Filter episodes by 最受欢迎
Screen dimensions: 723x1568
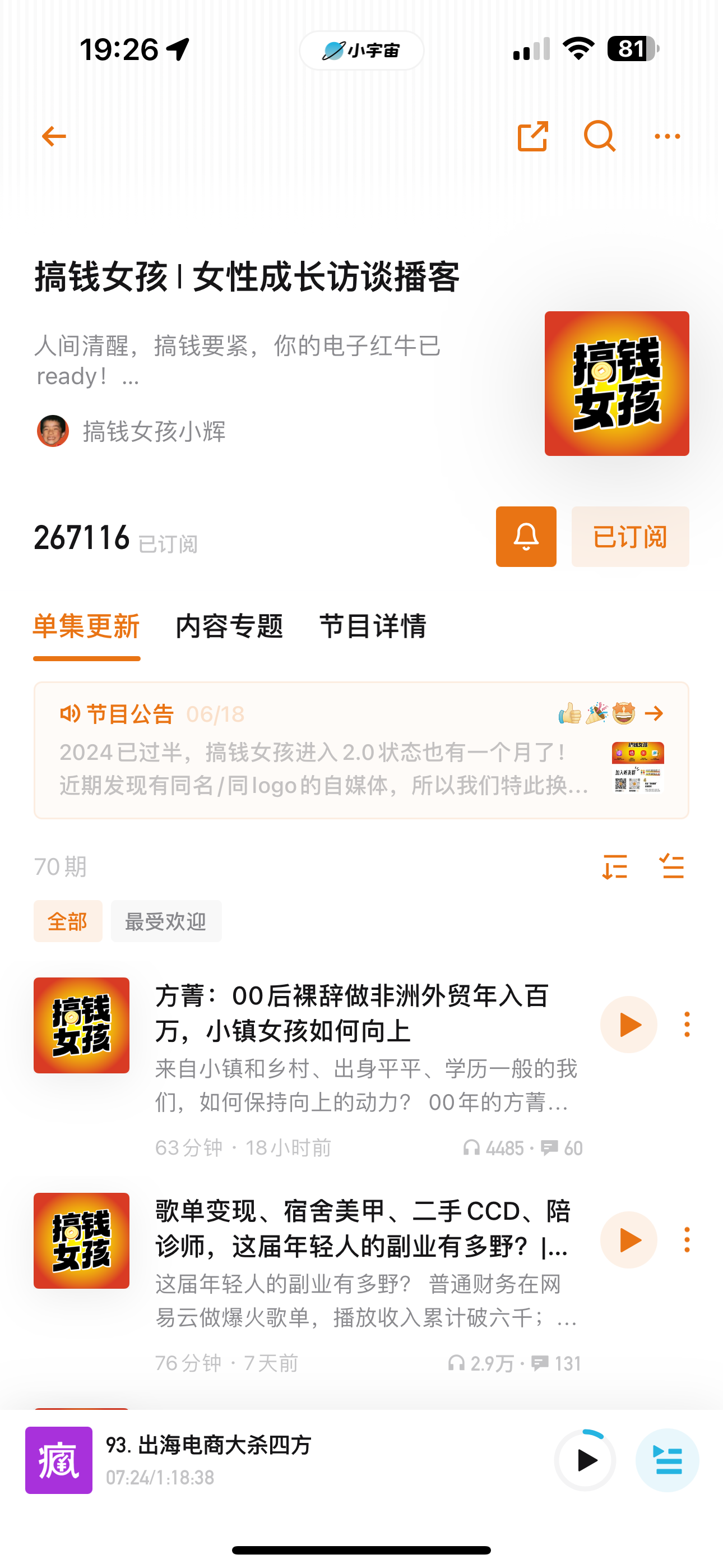point(165,921)
